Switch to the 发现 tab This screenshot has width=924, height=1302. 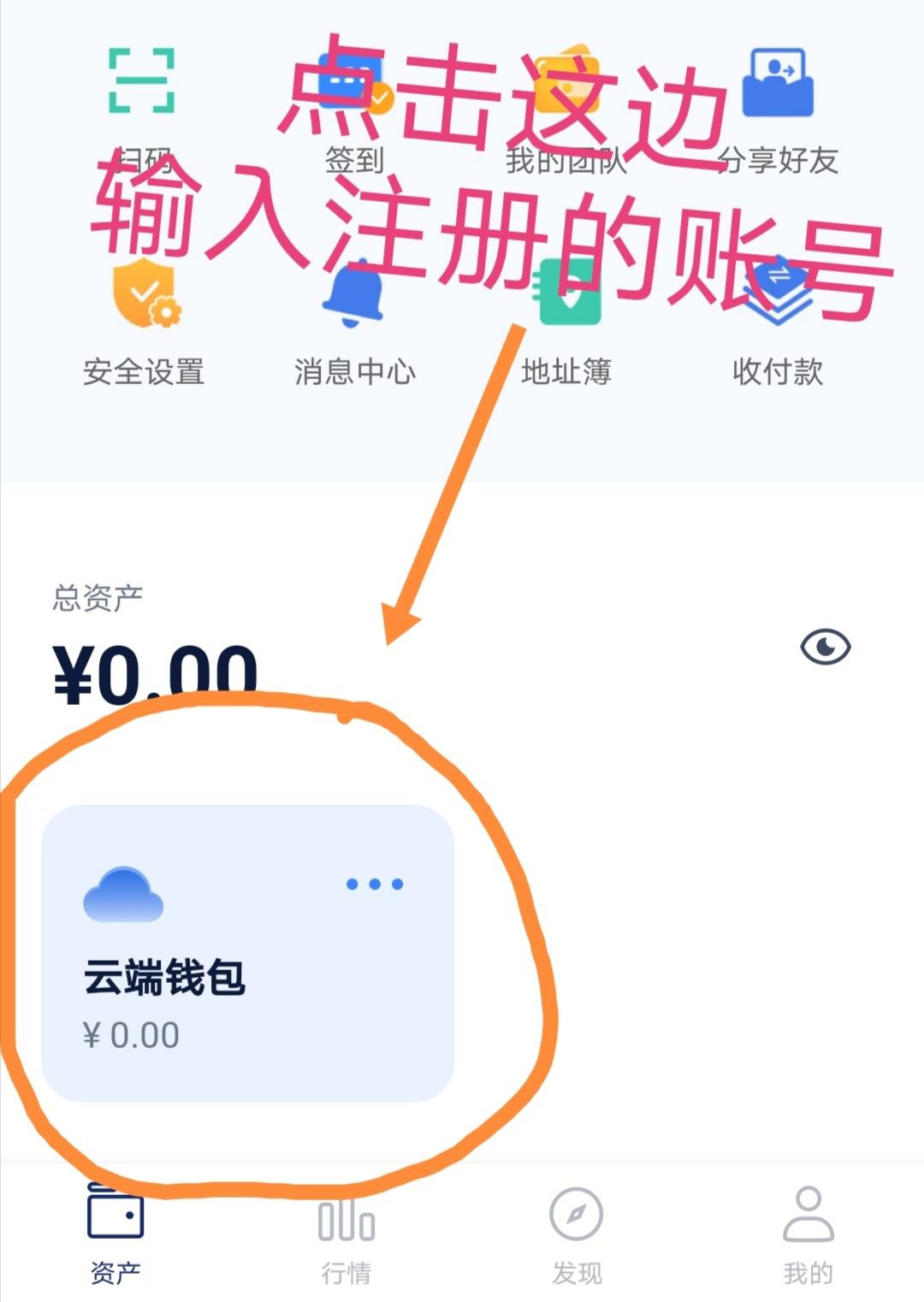(x=577, y=1234)
